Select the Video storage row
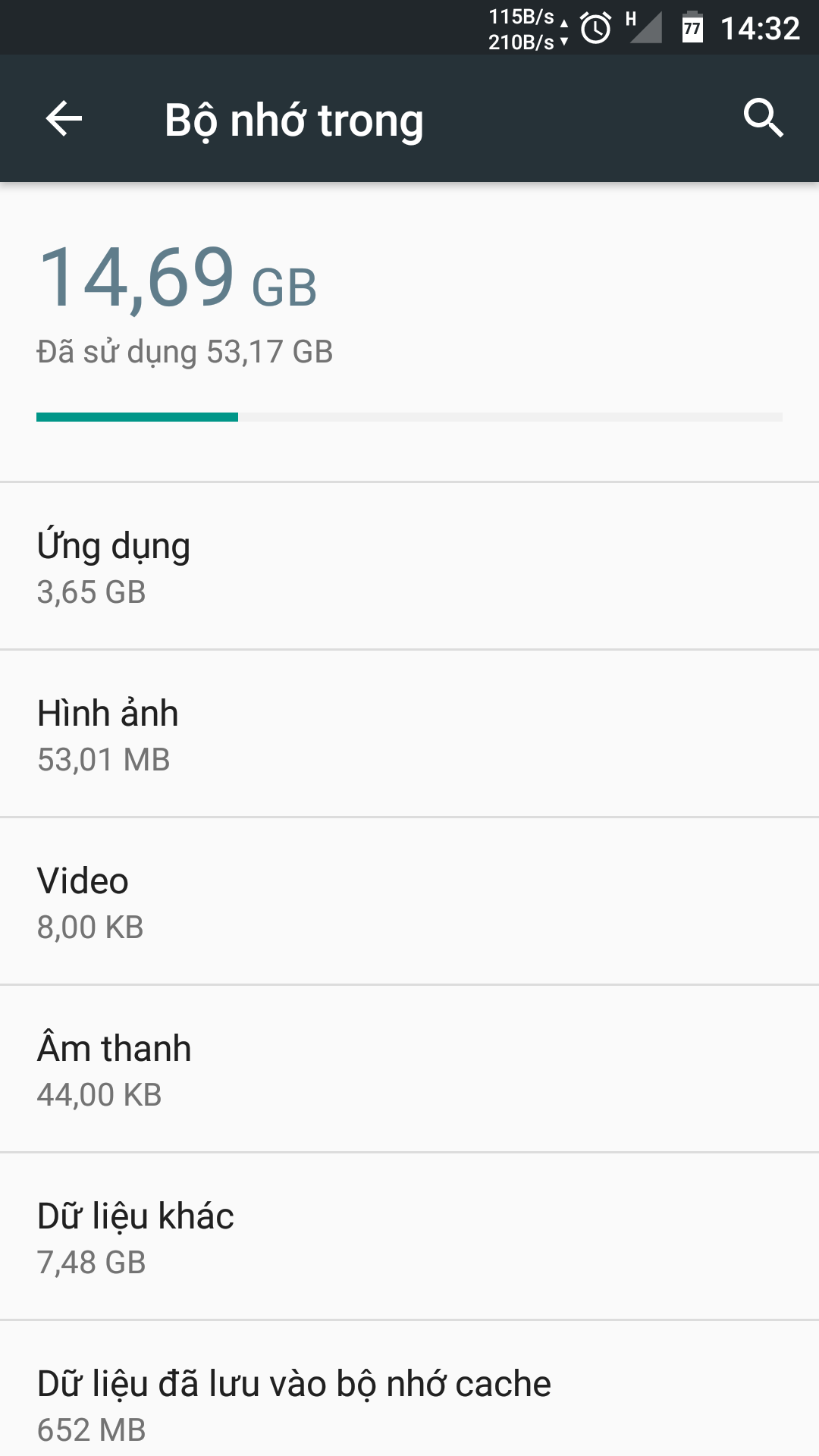 [x=409, y=902]
